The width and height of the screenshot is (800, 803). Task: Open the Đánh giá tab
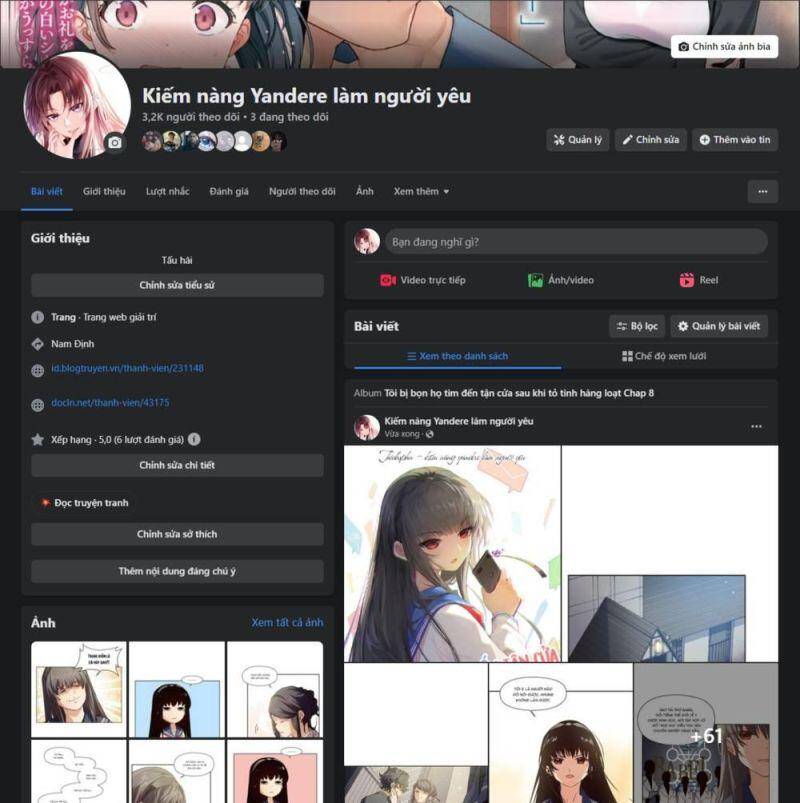click(229, 191)
